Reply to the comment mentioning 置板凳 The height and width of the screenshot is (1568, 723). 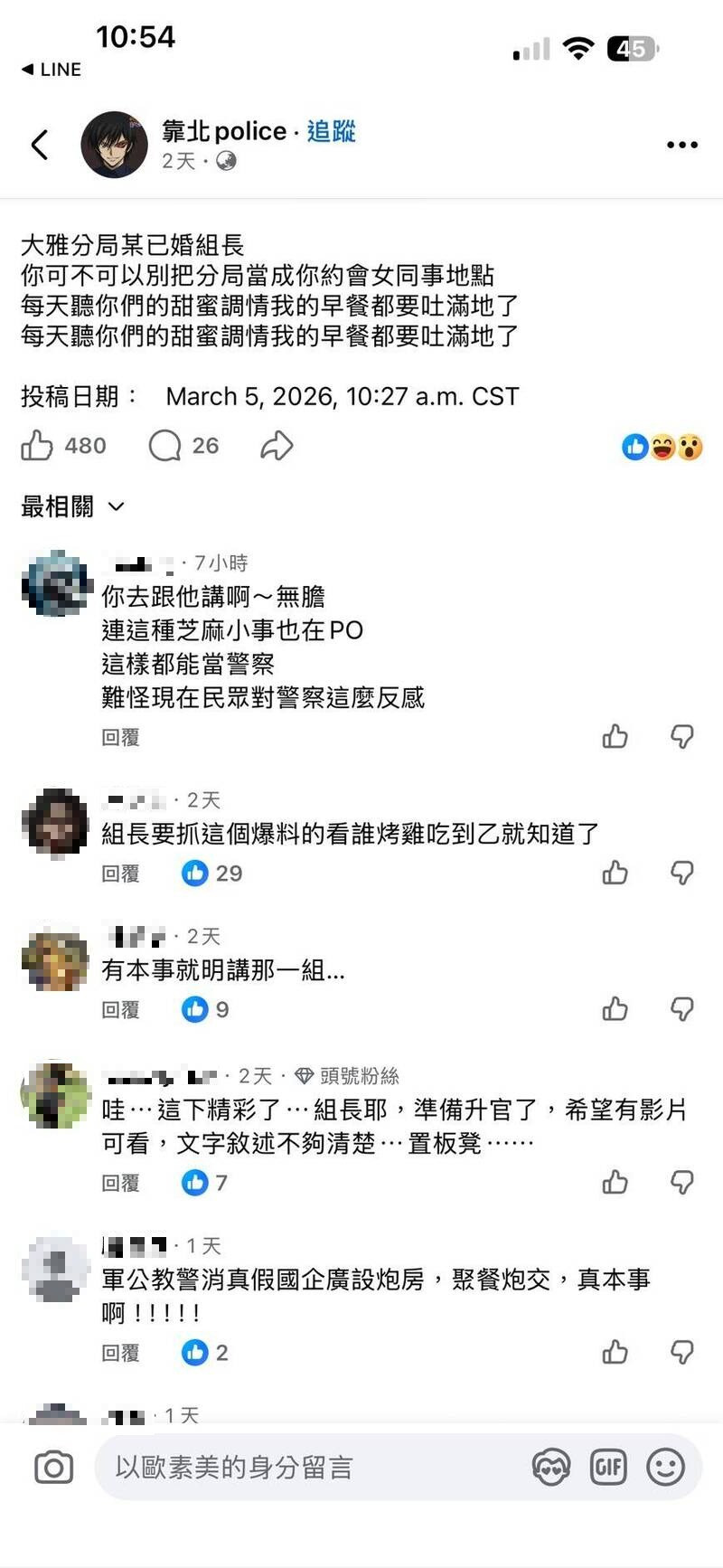(120, 1183)
